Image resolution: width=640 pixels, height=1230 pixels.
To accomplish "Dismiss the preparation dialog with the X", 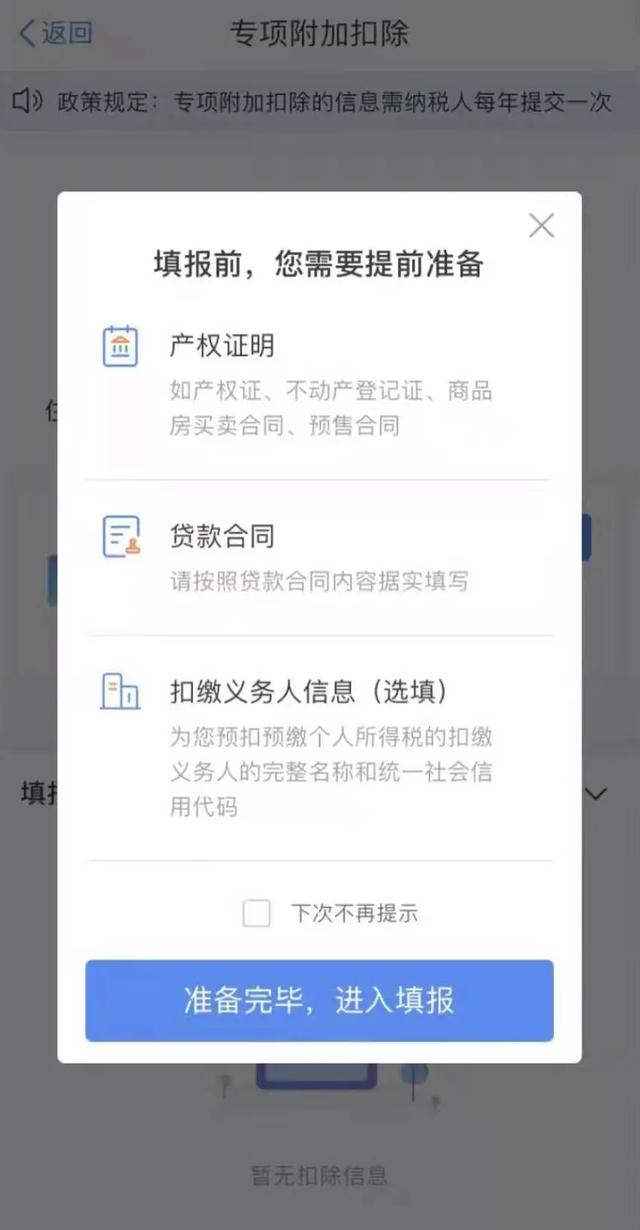I will (541, 226).
